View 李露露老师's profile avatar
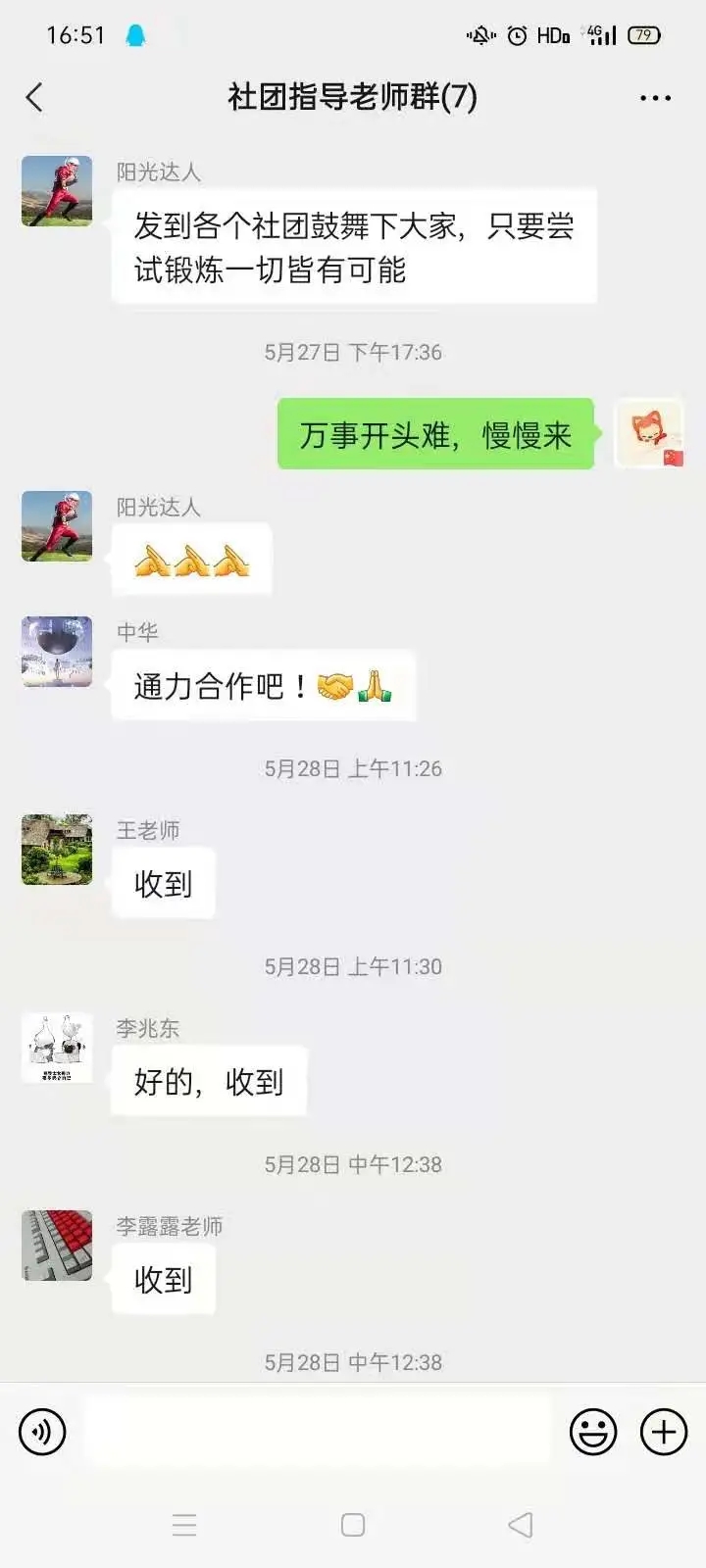706x1568 pixels. tap(57, 1246)
